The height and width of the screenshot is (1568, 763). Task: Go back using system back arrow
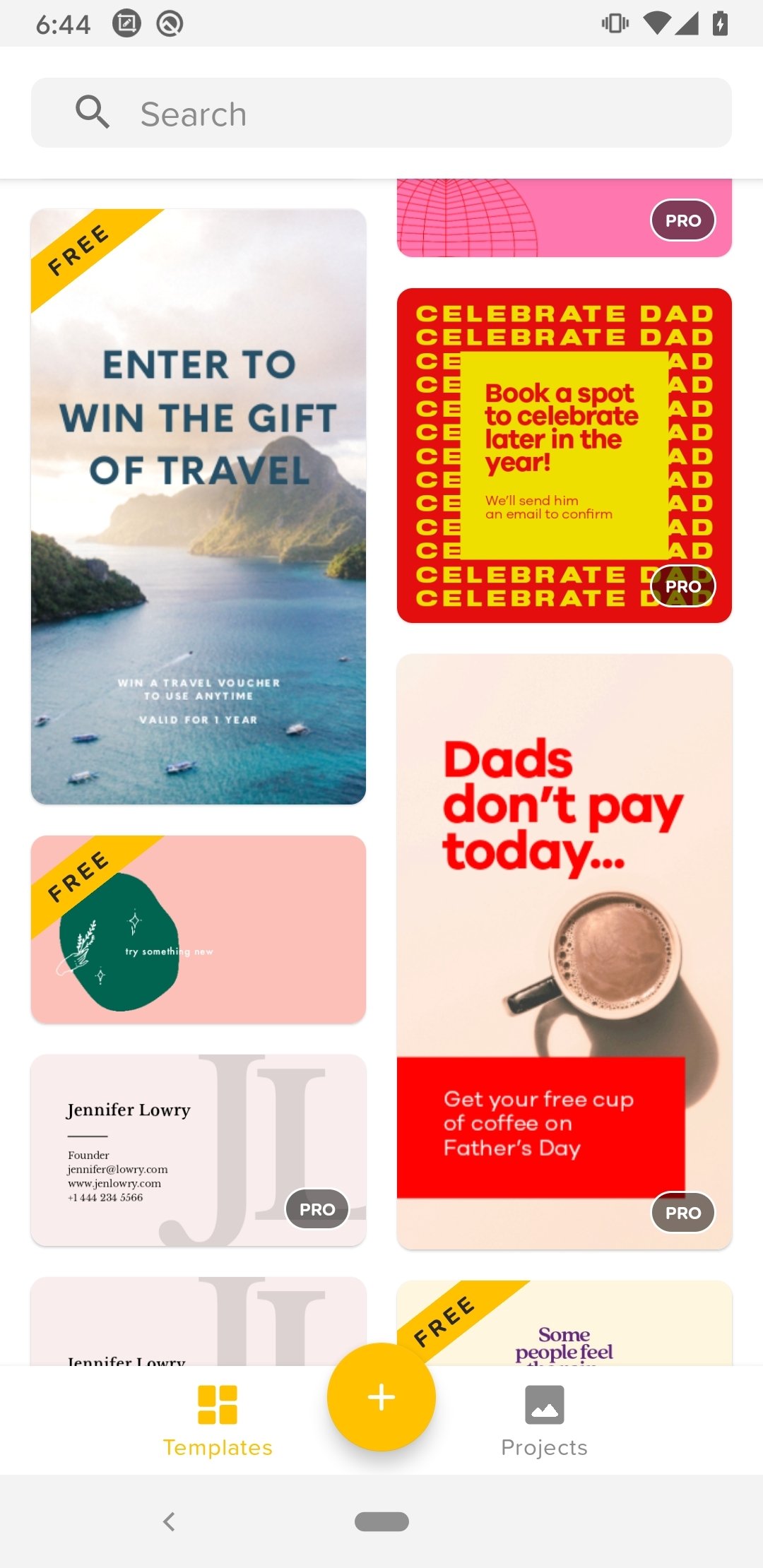(169, 1521)
